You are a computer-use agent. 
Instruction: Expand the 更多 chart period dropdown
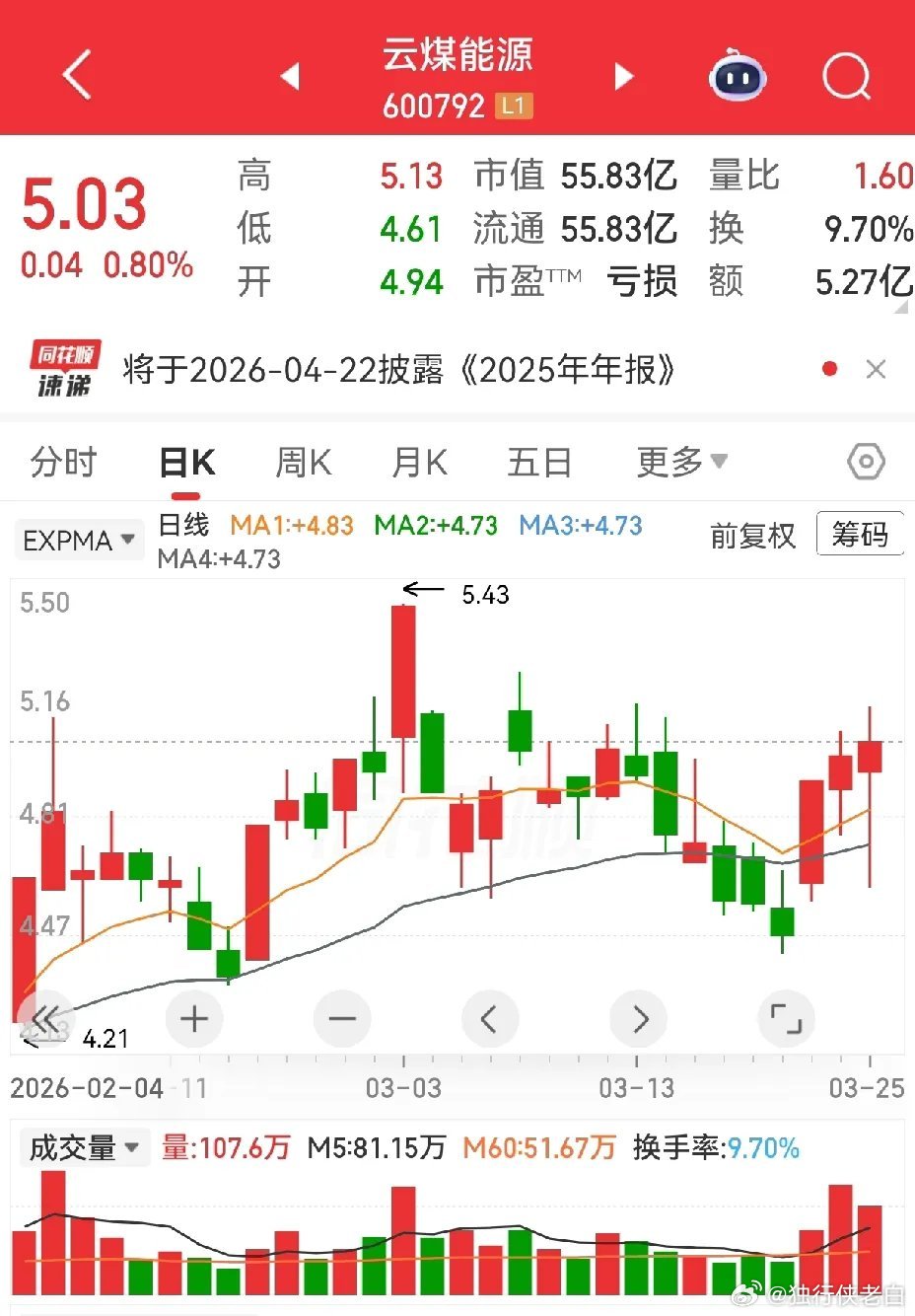coord(681,462)
